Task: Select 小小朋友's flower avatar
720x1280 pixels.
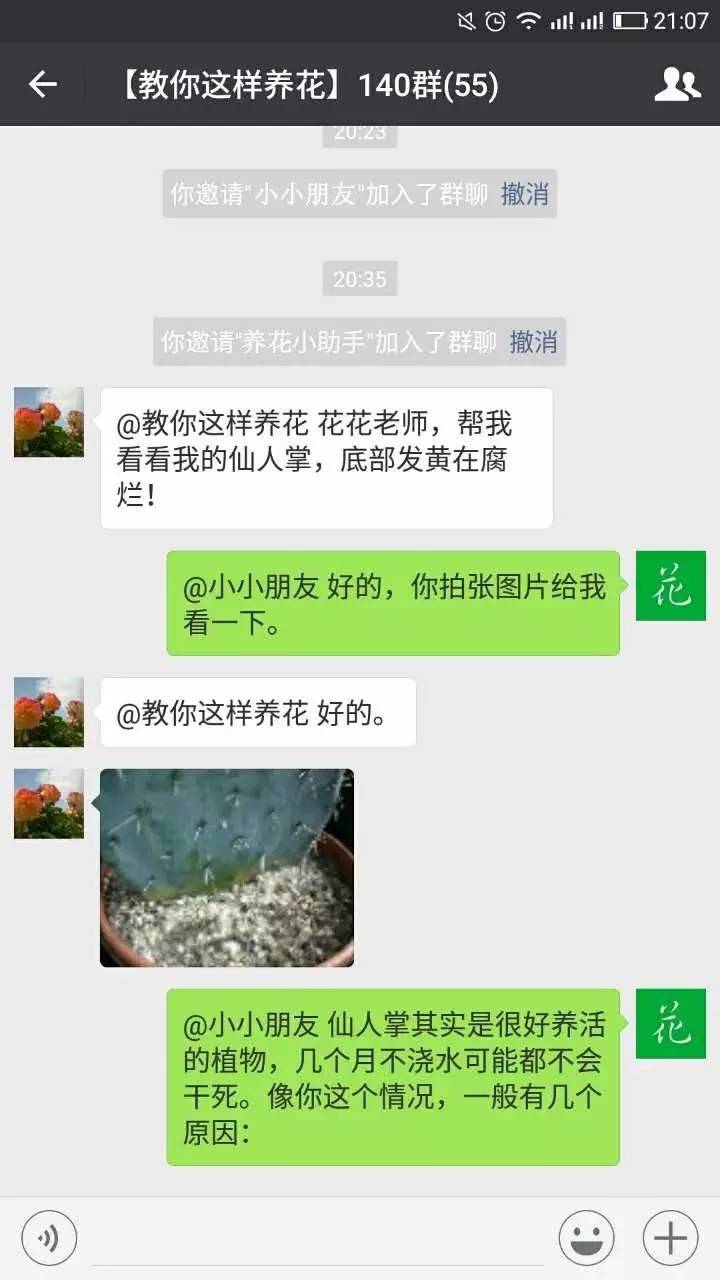Action: [x=47, y=421]
